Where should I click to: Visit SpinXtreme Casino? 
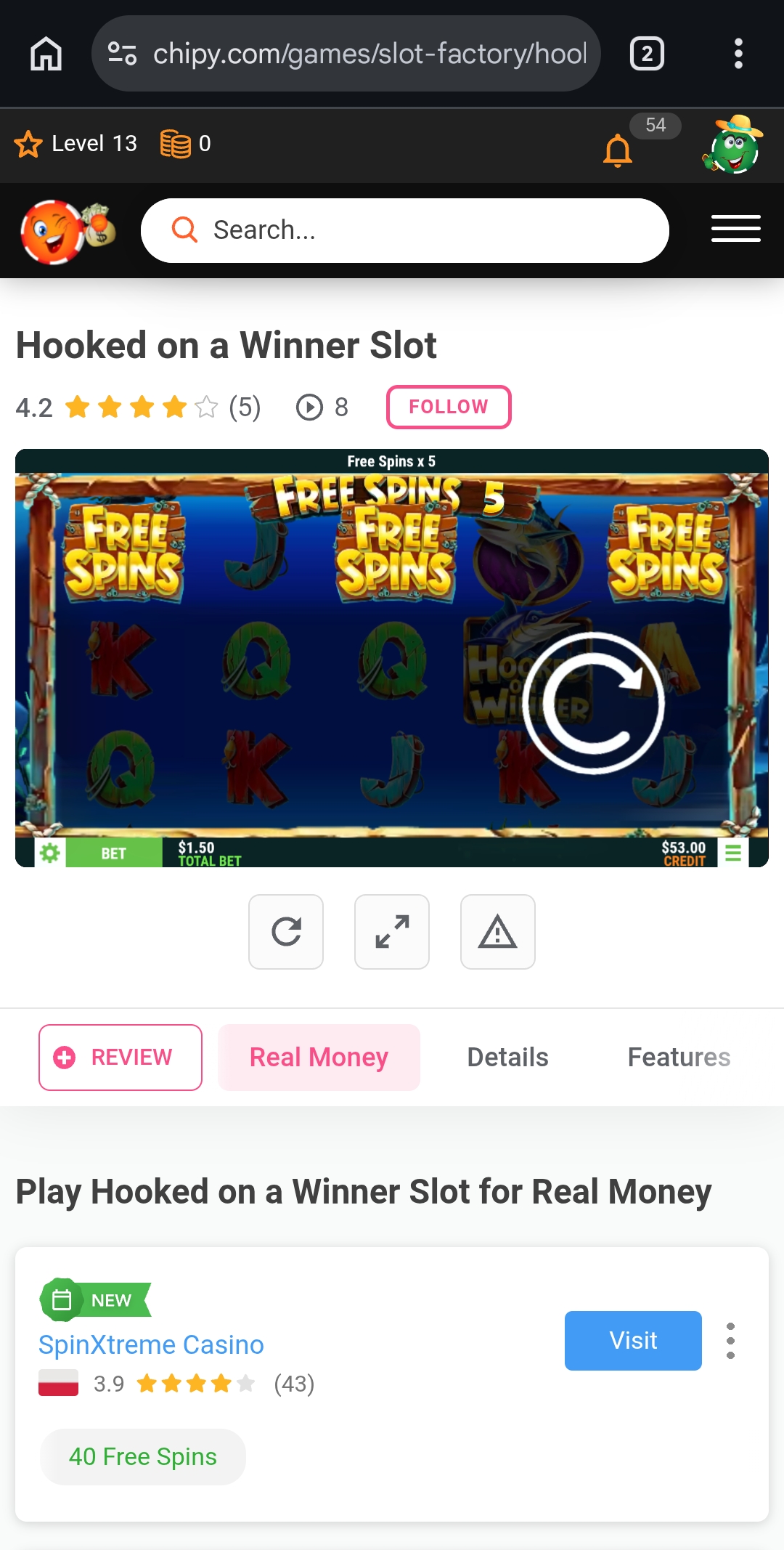coord(633,1341)
